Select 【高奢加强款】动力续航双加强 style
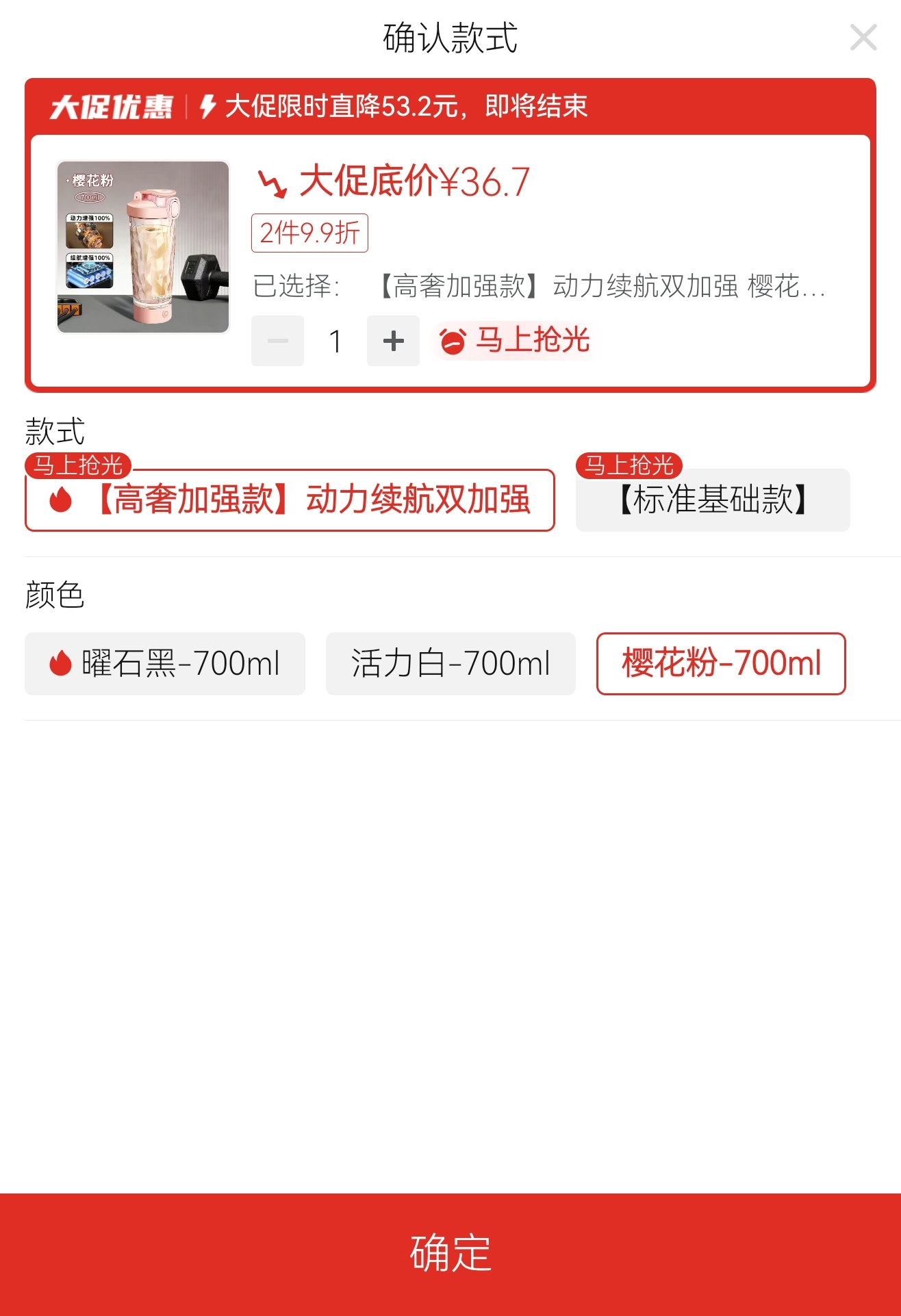The width and height of the screenshot is (901, 1316). click(290, 500)
